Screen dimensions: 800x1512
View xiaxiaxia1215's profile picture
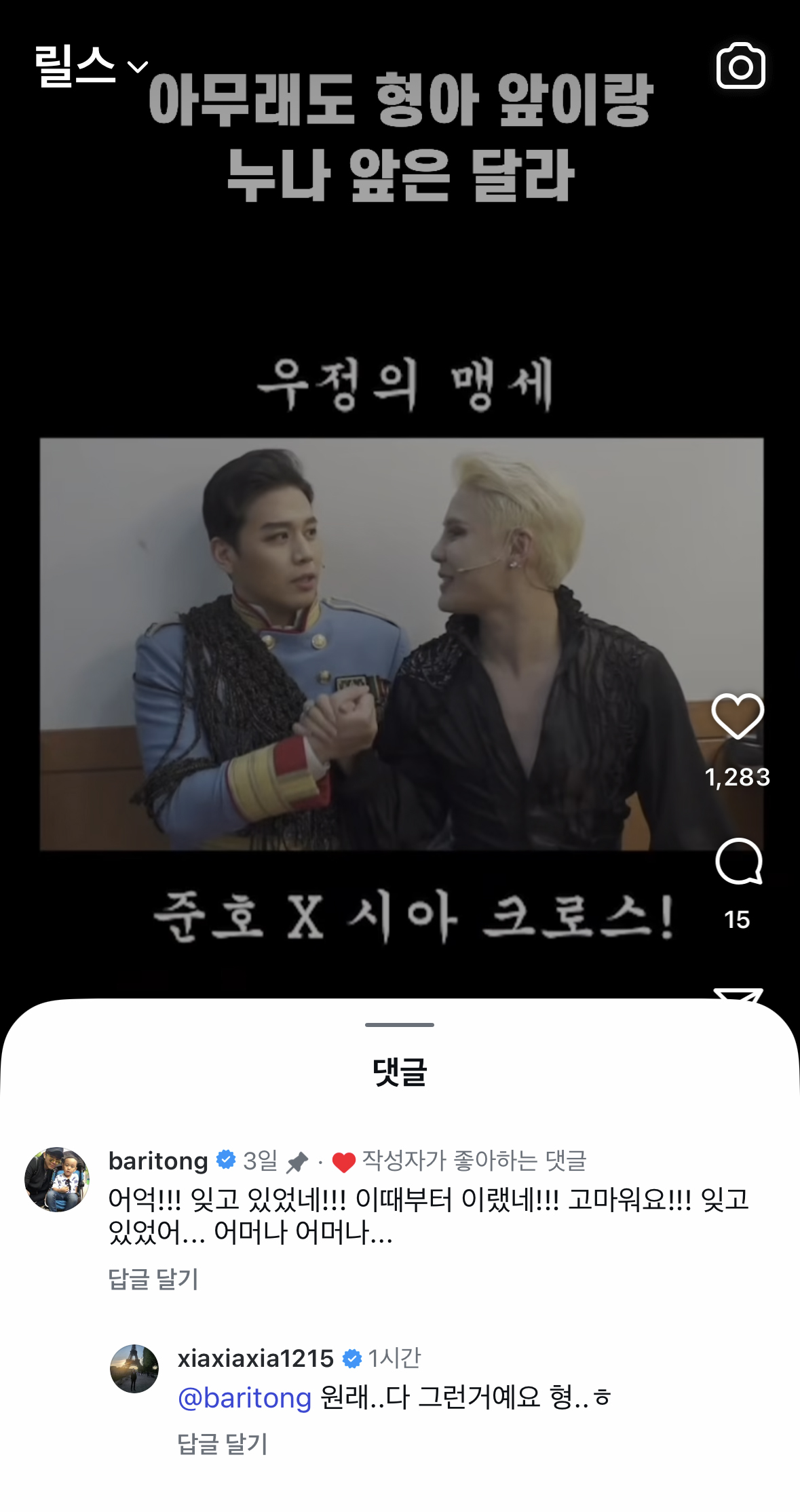pyautogui.click(x=134, y=1369)
